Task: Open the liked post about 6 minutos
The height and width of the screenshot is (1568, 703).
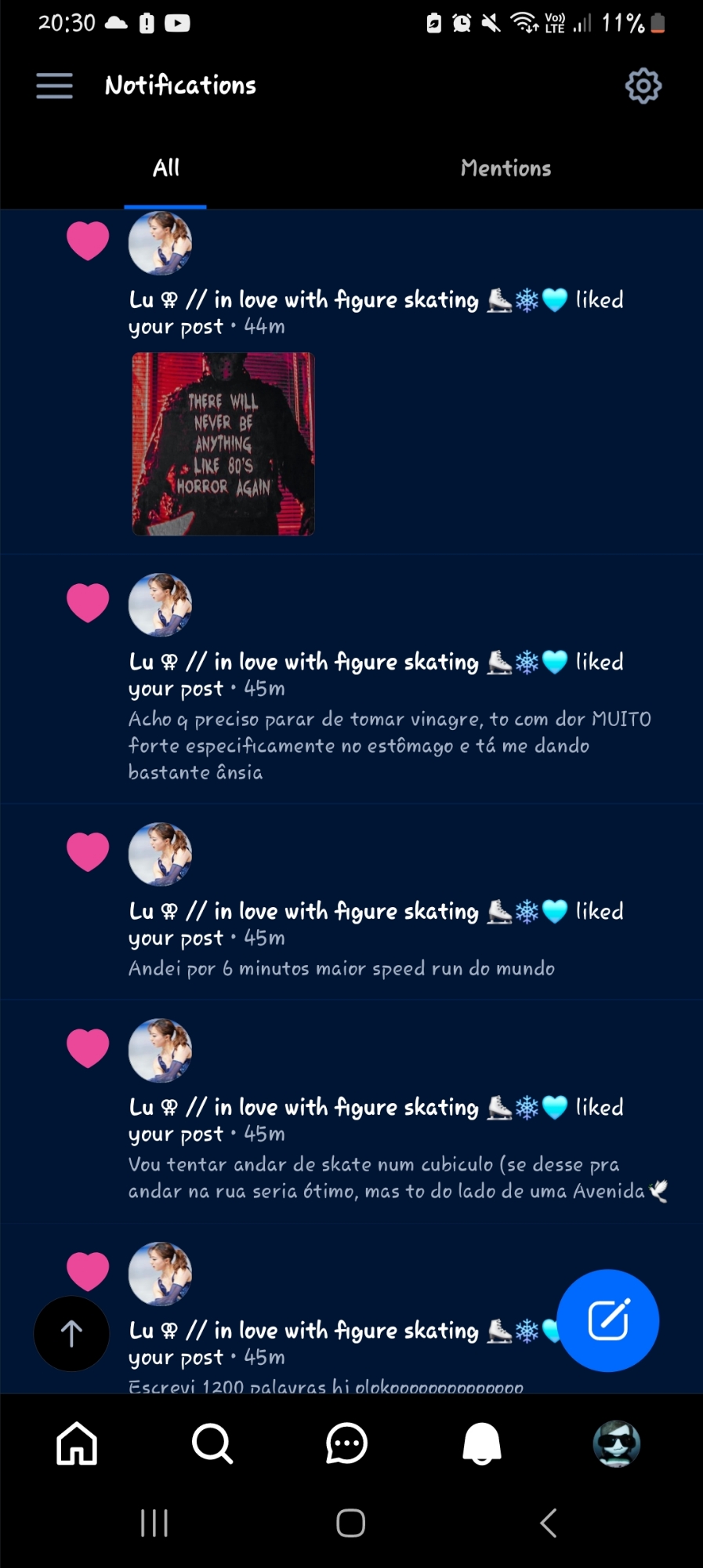Action: pyautogui.click(x=342, y=969)
